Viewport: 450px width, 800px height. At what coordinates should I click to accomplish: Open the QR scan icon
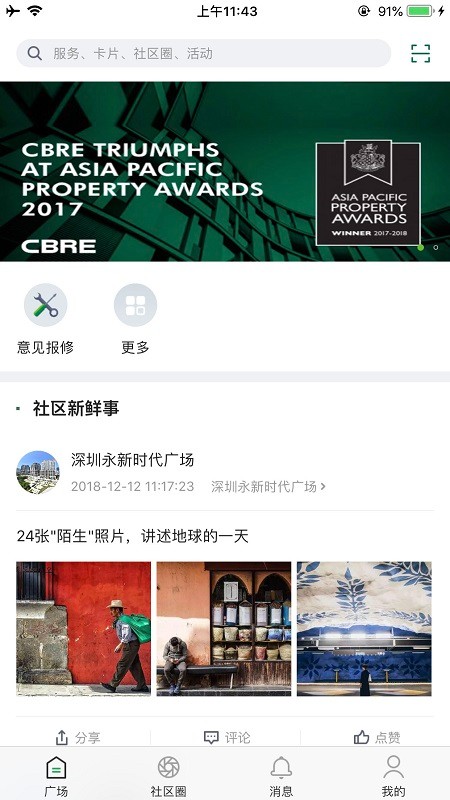coord(420,54)
